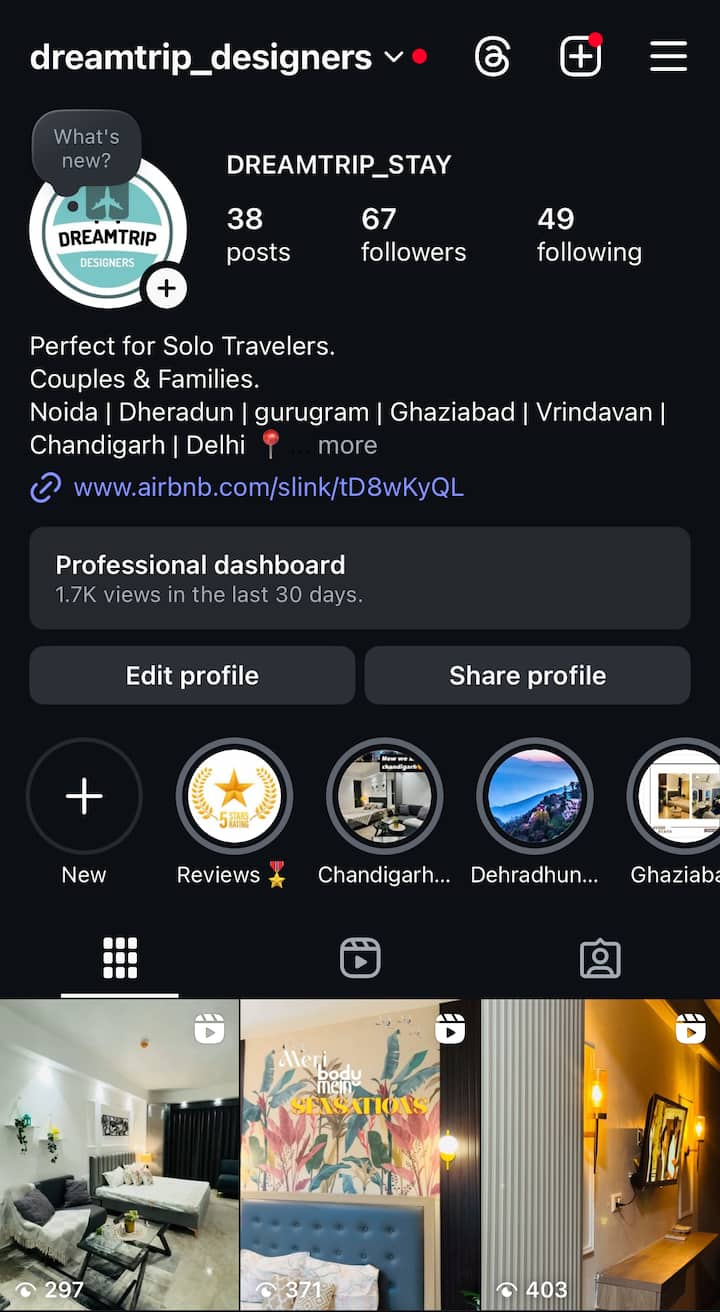
Task: Open the reel with 297 views
Action: (x=119, y=1150)
